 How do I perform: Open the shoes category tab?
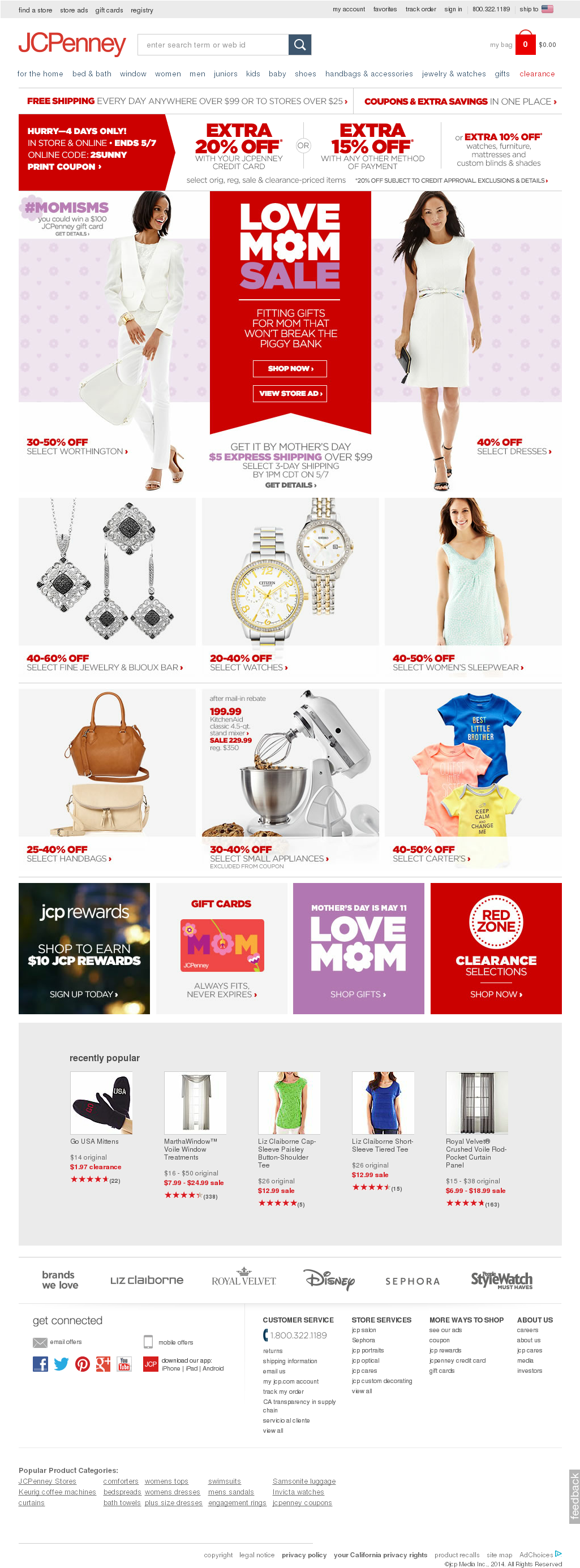click(x=305, y=74)
